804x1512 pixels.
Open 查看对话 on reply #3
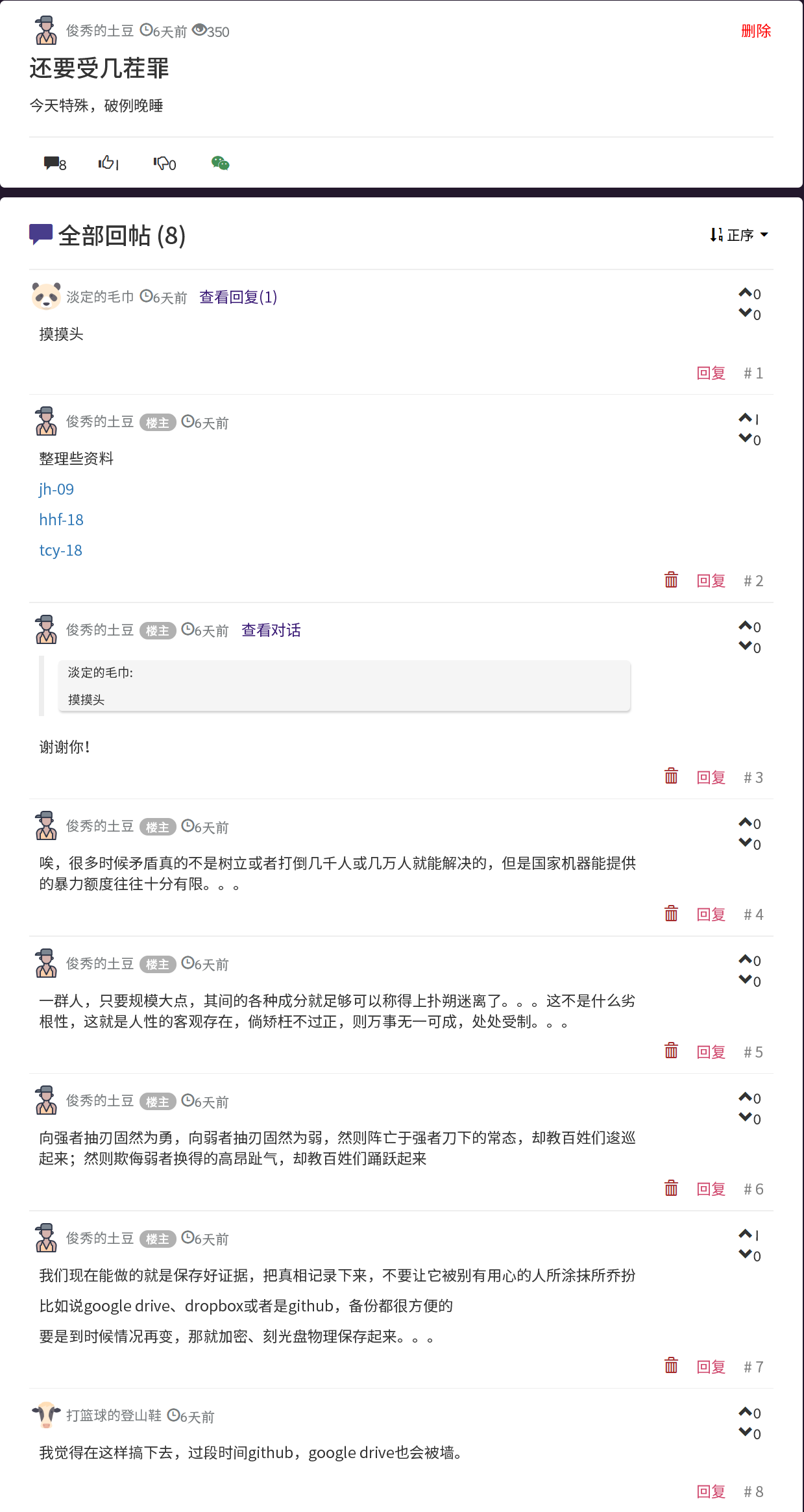coord(271,630)
